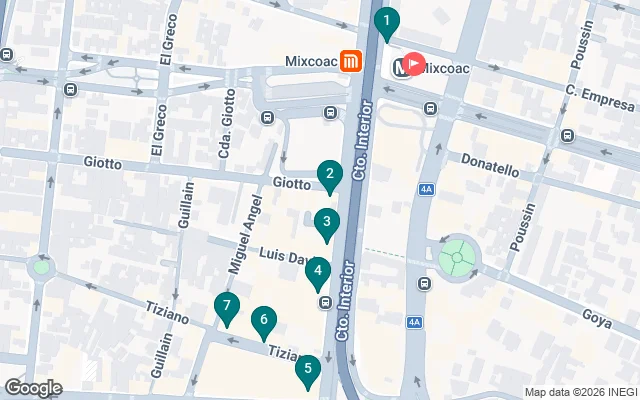Image resolution: width=640 pixels, height=400 pixels.
Task: Select map marker number 7
Action: click(227, 307)
